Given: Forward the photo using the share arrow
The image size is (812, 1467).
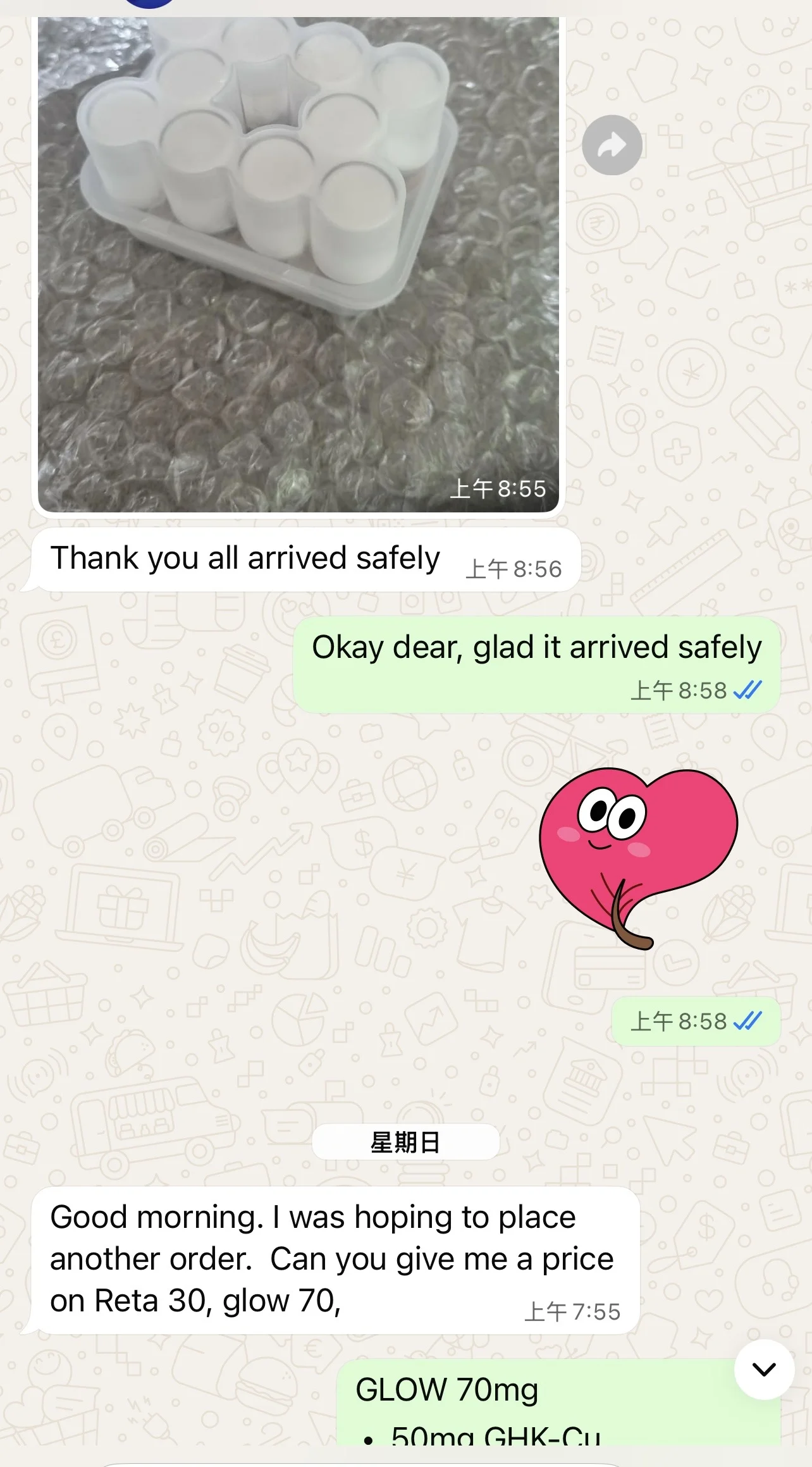Looking at the screenshot, I should (612, 145).
